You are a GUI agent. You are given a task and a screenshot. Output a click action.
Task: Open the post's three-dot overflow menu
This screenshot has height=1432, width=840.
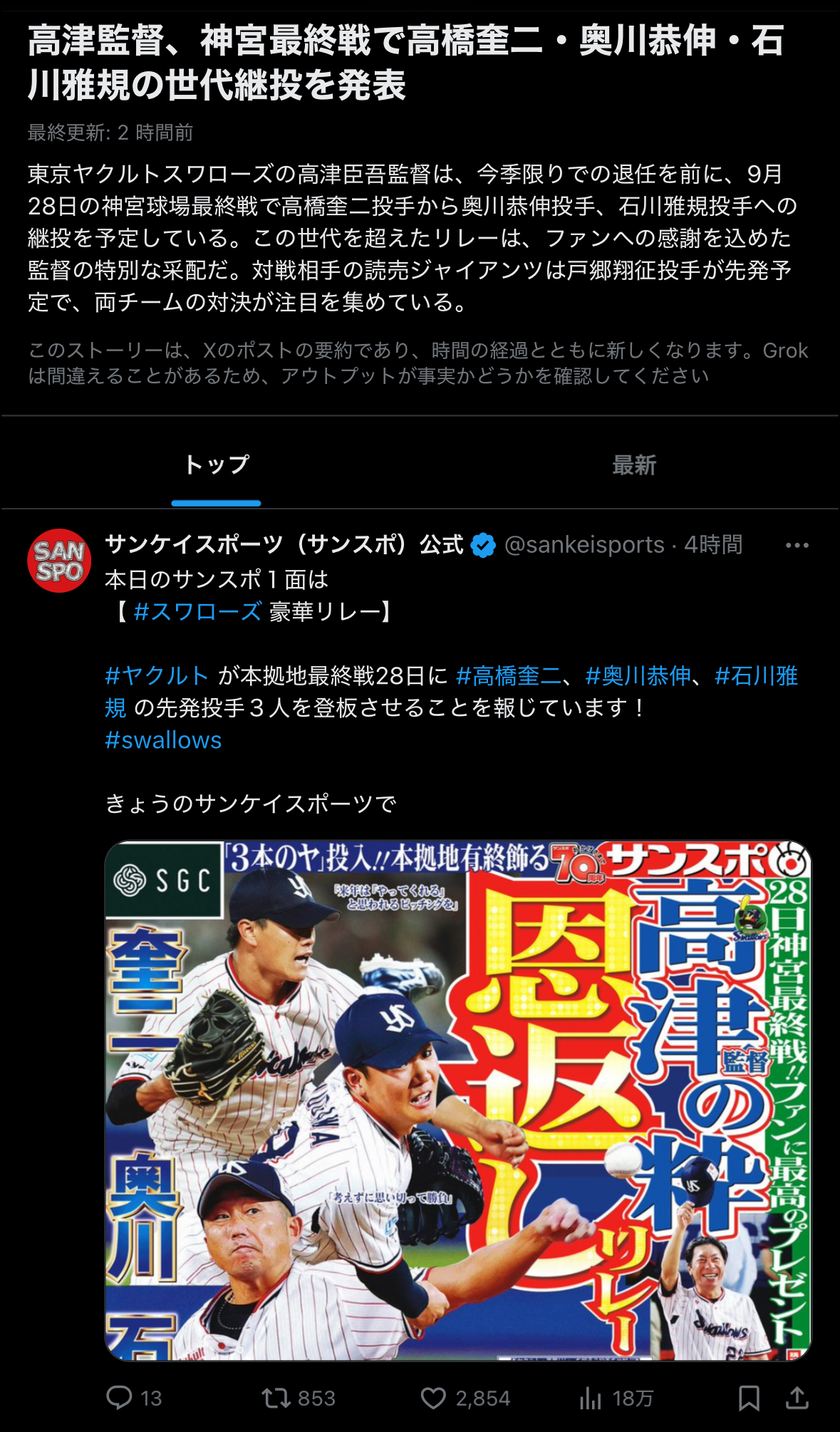[797, 546]
